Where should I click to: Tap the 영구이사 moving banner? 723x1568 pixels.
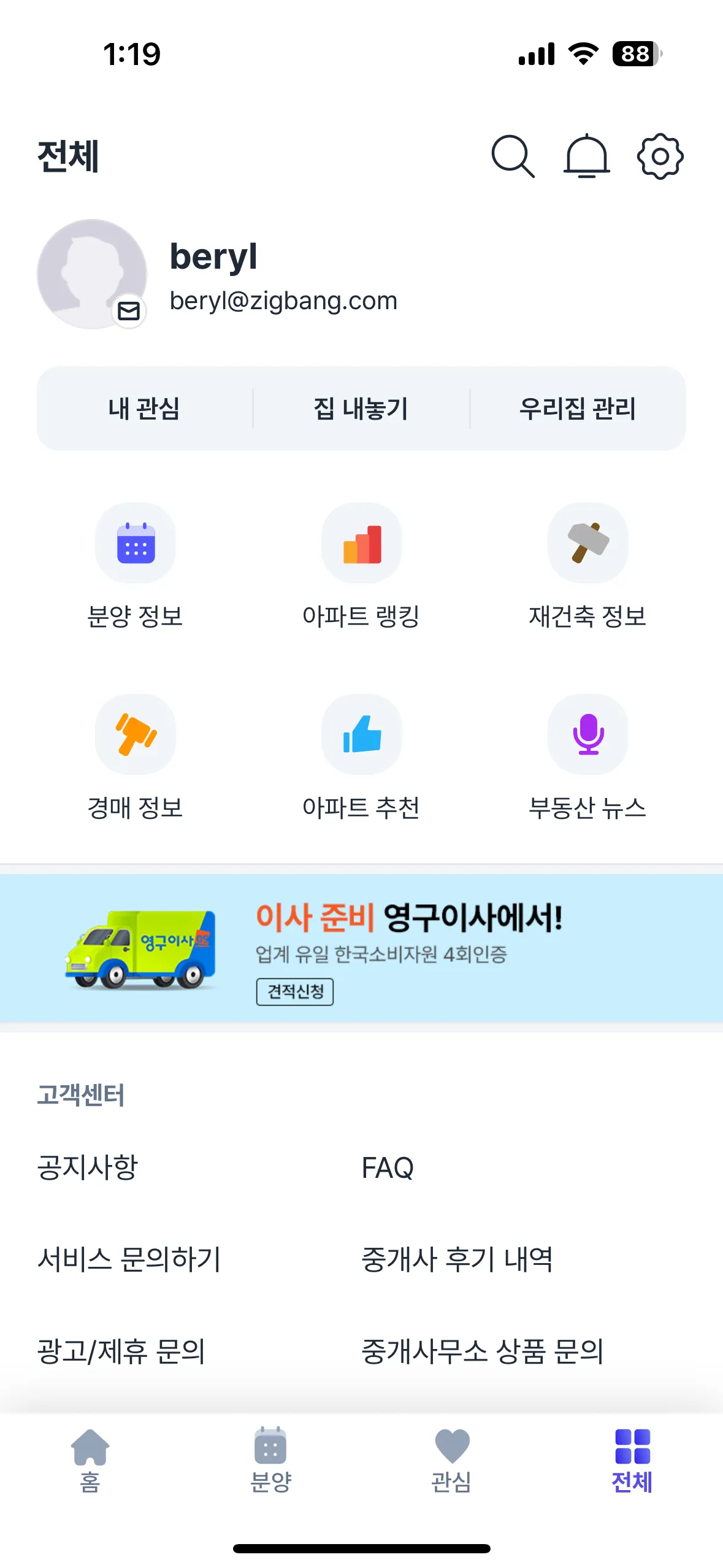[361, 948]
